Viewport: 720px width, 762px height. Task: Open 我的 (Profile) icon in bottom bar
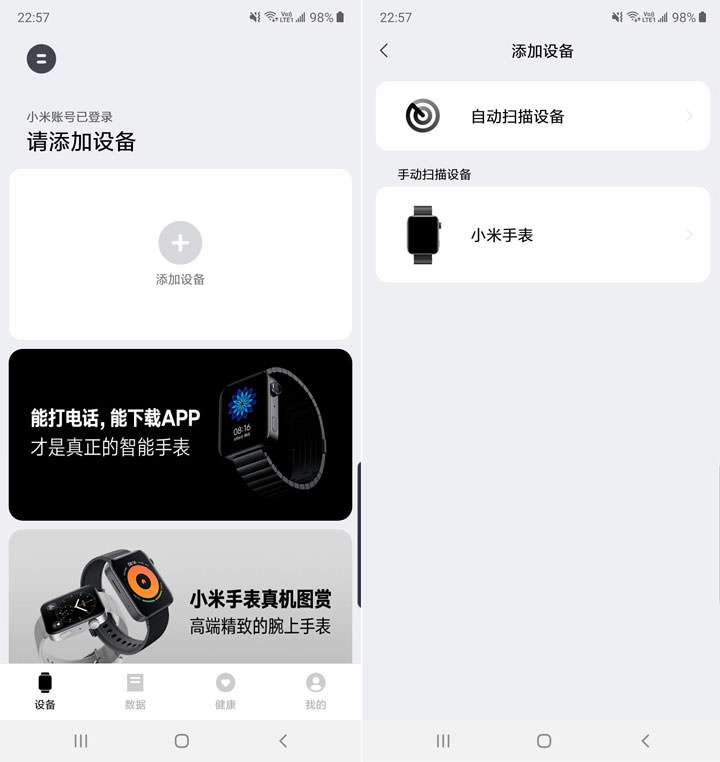point(315,682)
